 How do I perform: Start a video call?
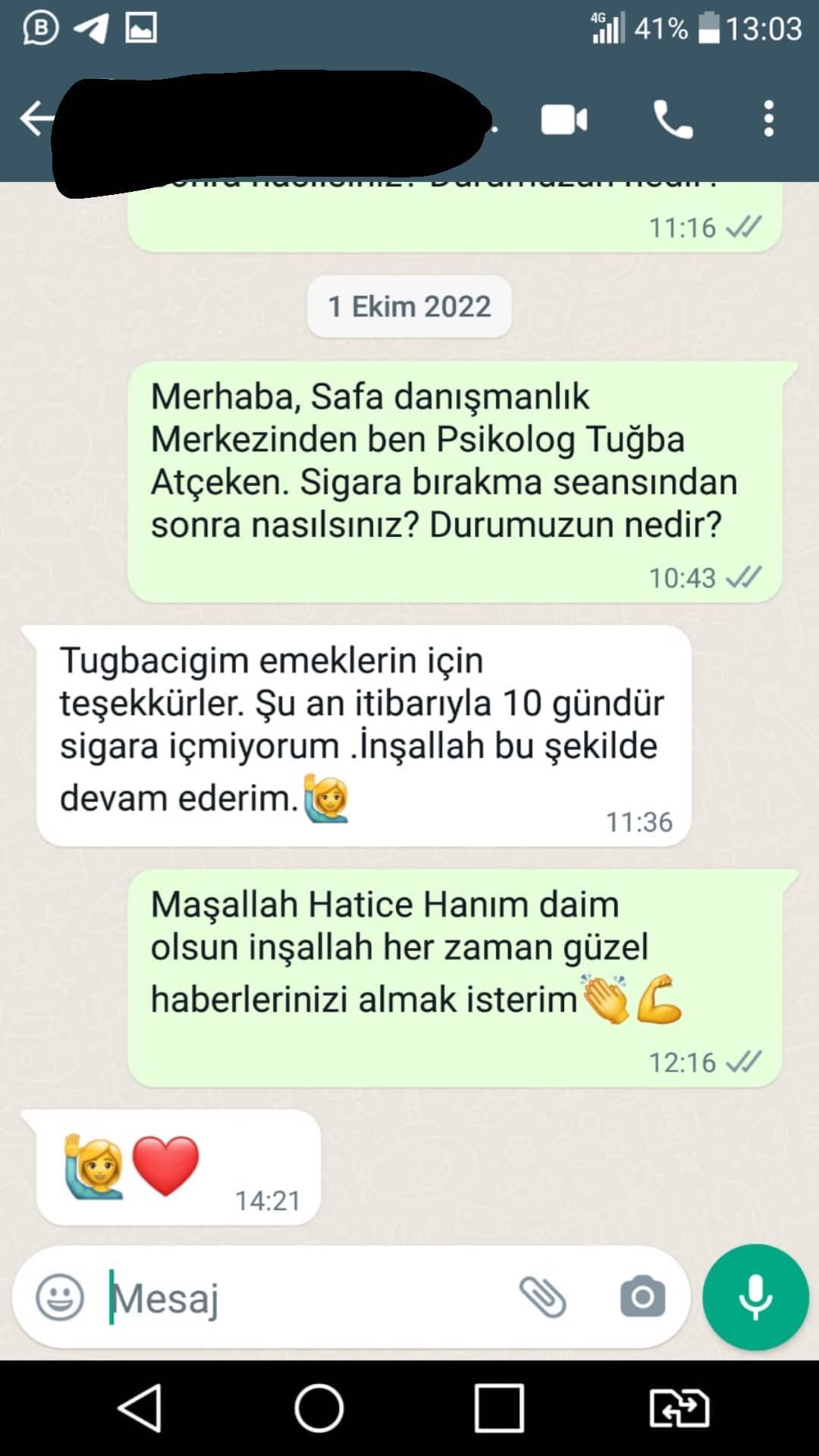[x=563, y=120]
